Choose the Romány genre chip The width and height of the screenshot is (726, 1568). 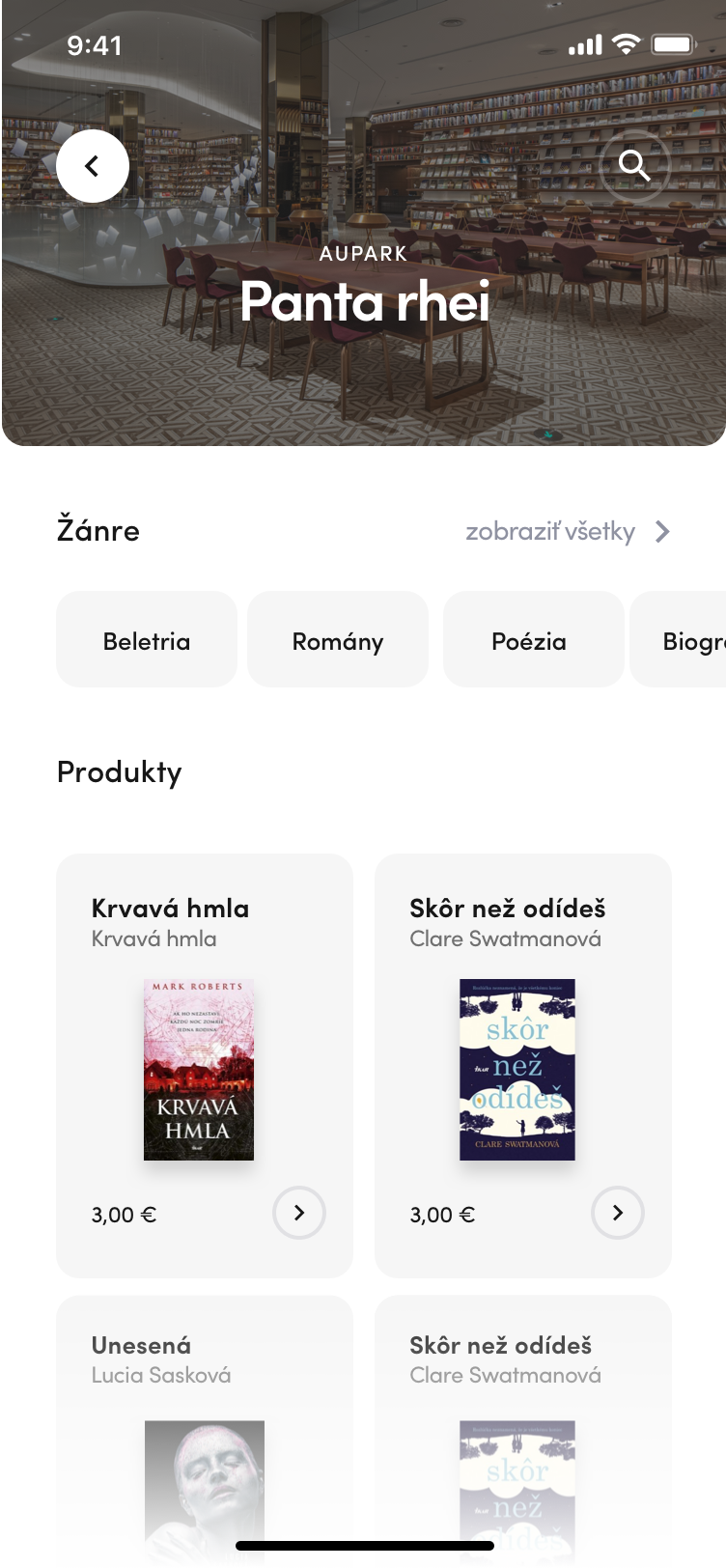pos(338,640)
